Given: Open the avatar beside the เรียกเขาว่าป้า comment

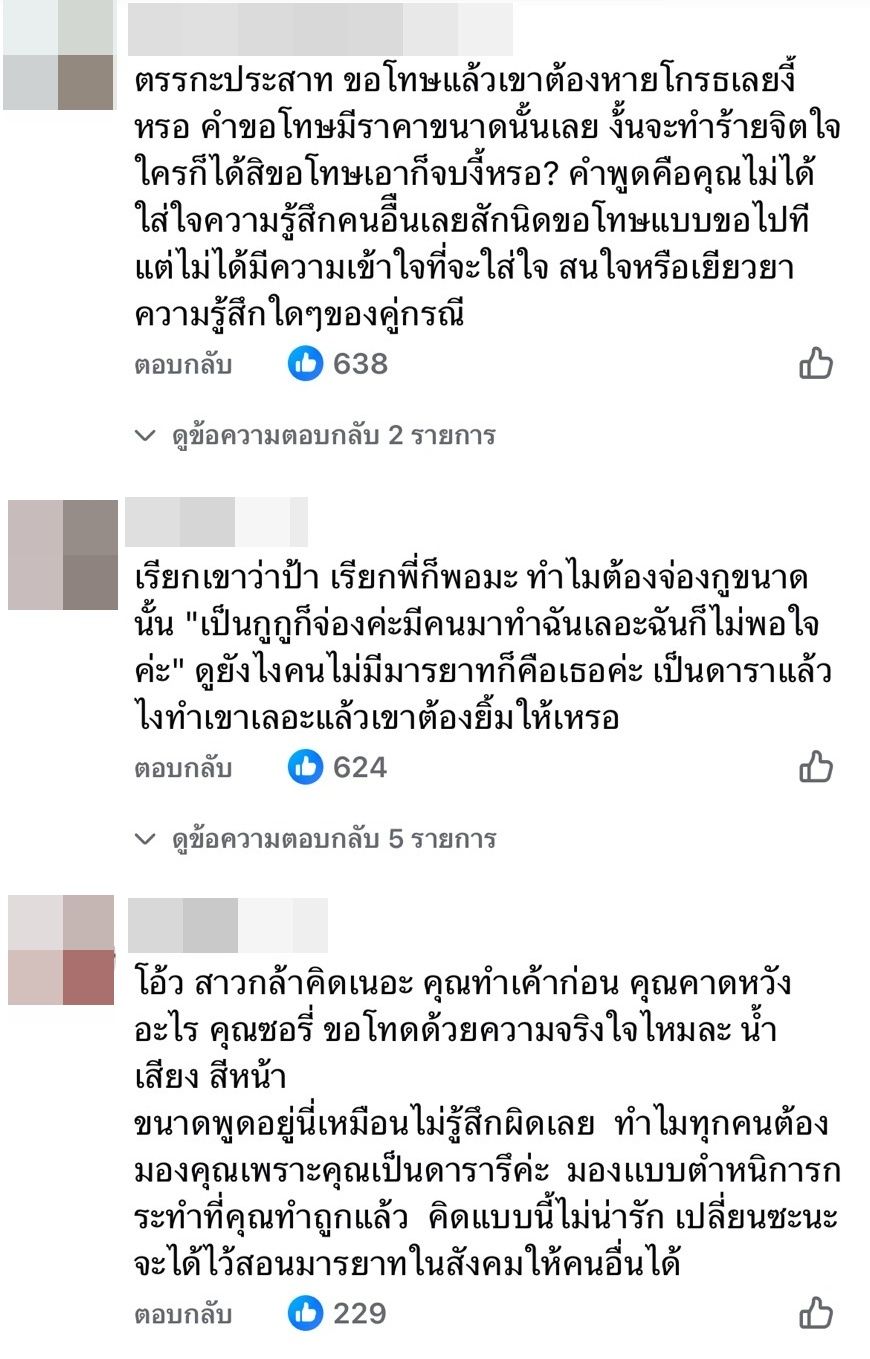Looking at the screenshot, I should click(x=62, y=554).
